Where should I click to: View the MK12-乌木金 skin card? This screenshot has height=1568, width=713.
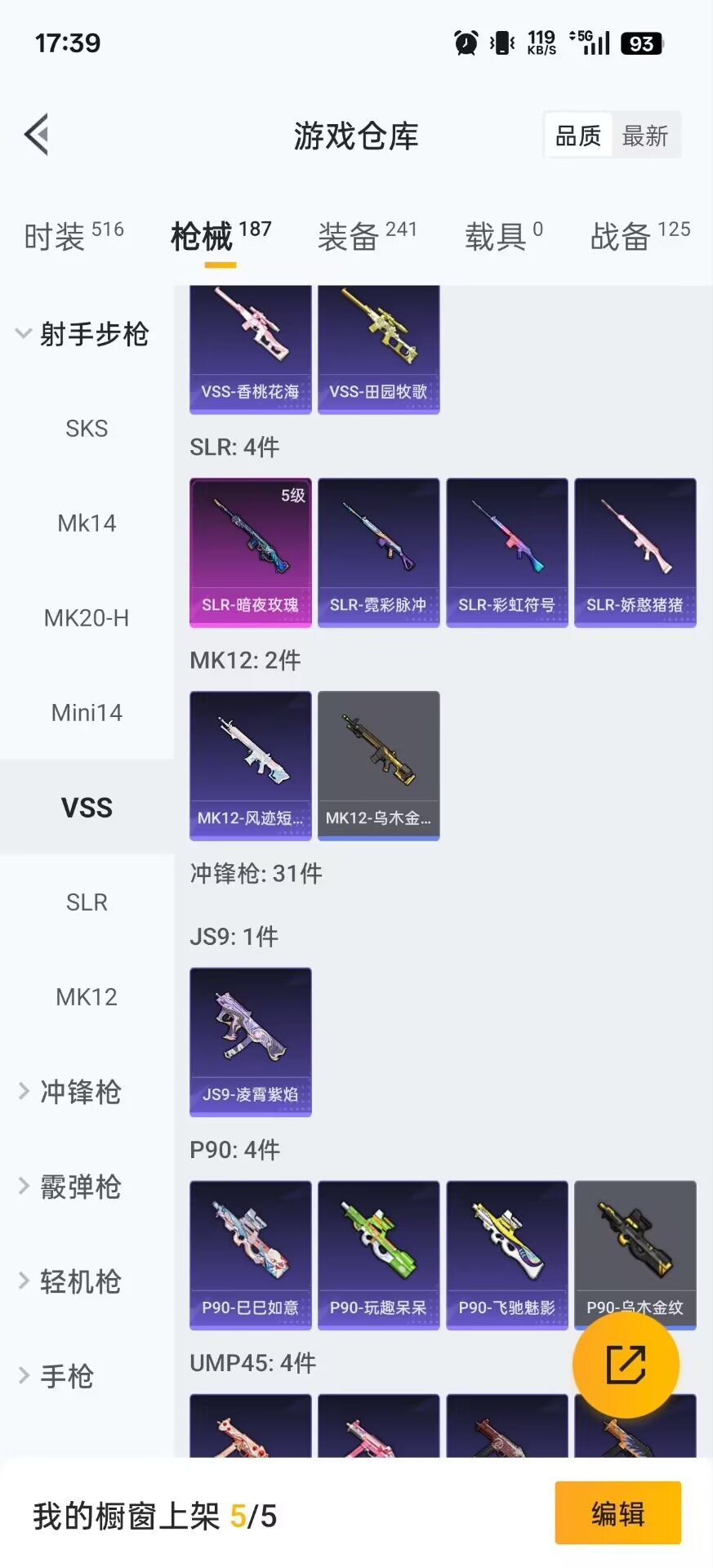(x=378, y=765)
